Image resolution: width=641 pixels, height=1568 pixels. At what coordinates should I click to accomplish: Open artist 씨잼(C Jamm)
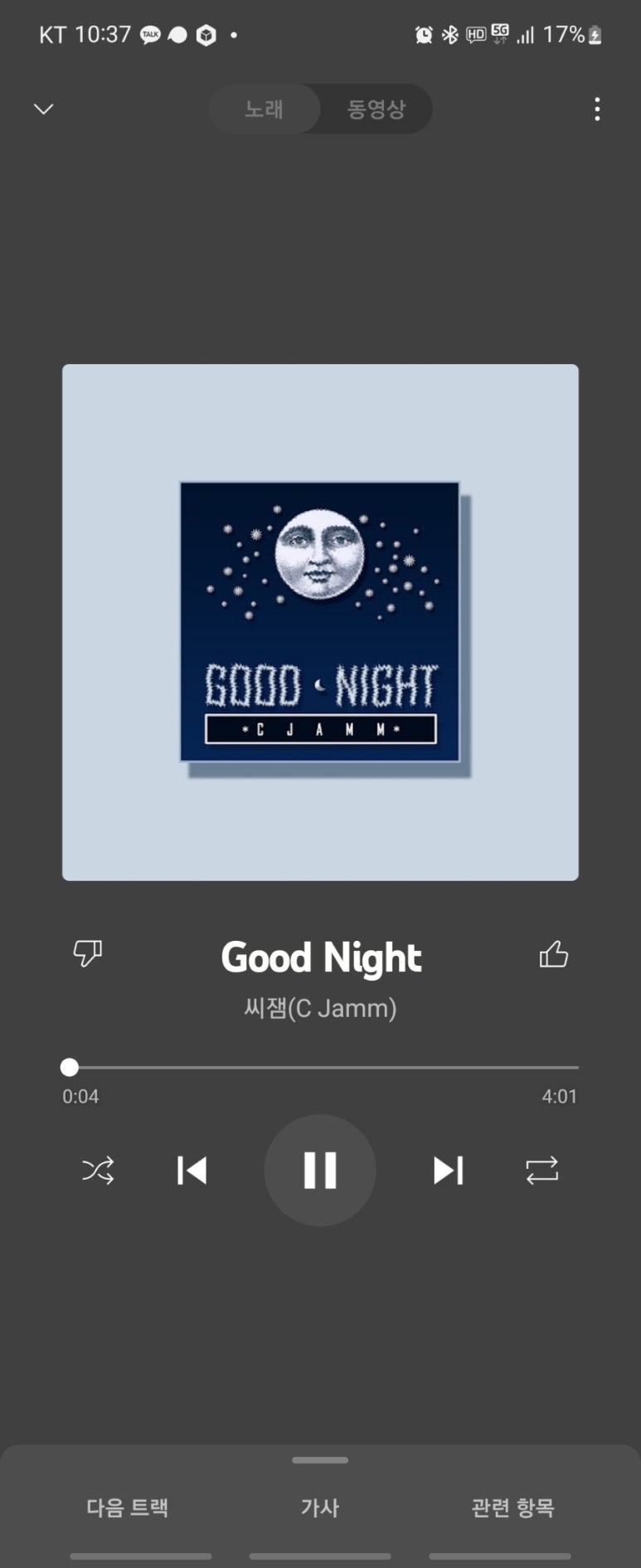point(320,1008)
